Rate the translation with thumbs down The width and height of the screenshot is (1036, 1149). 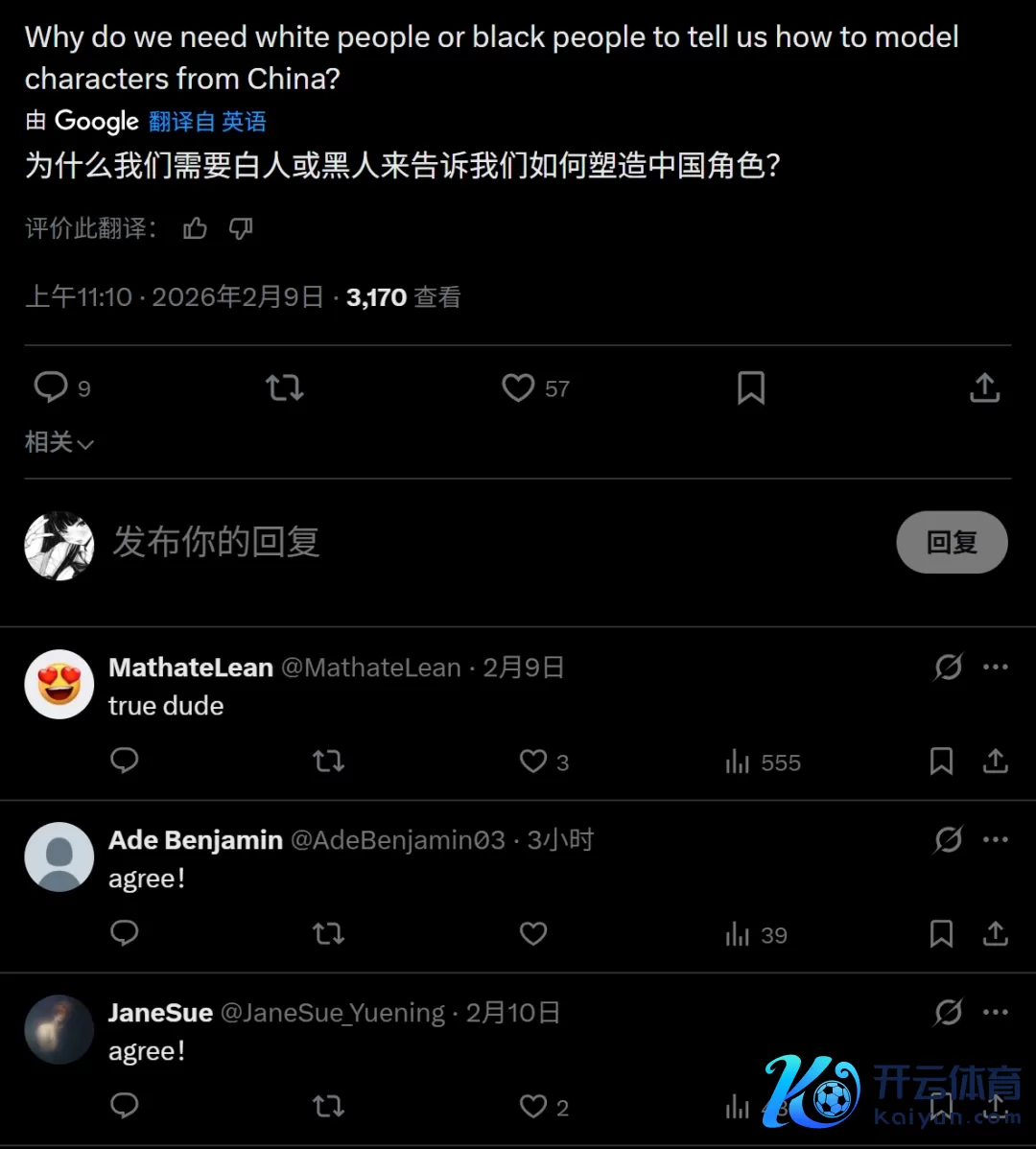pyautogui.click(x=241, y=228)
